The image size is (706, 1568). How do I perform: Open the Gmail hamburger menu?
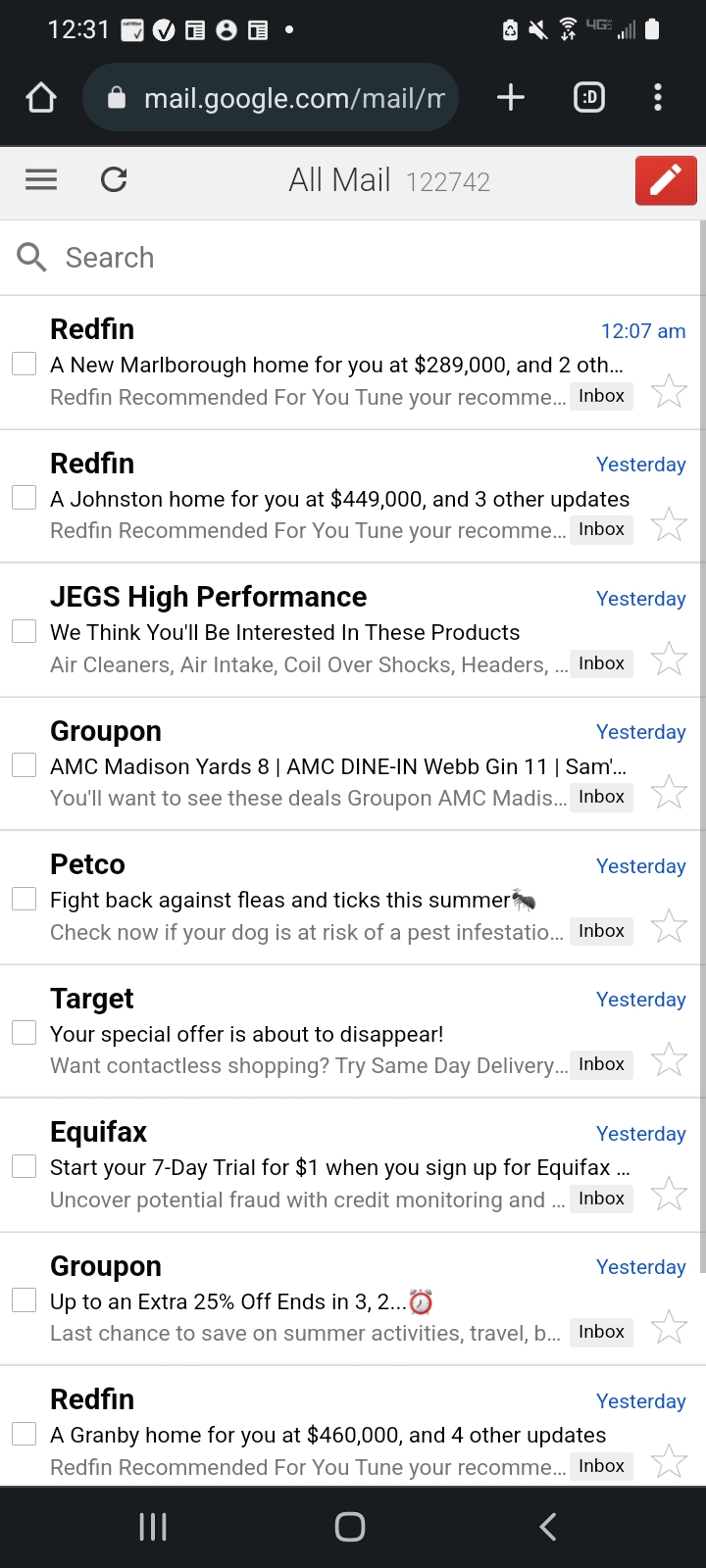click(x=40, y=179)
